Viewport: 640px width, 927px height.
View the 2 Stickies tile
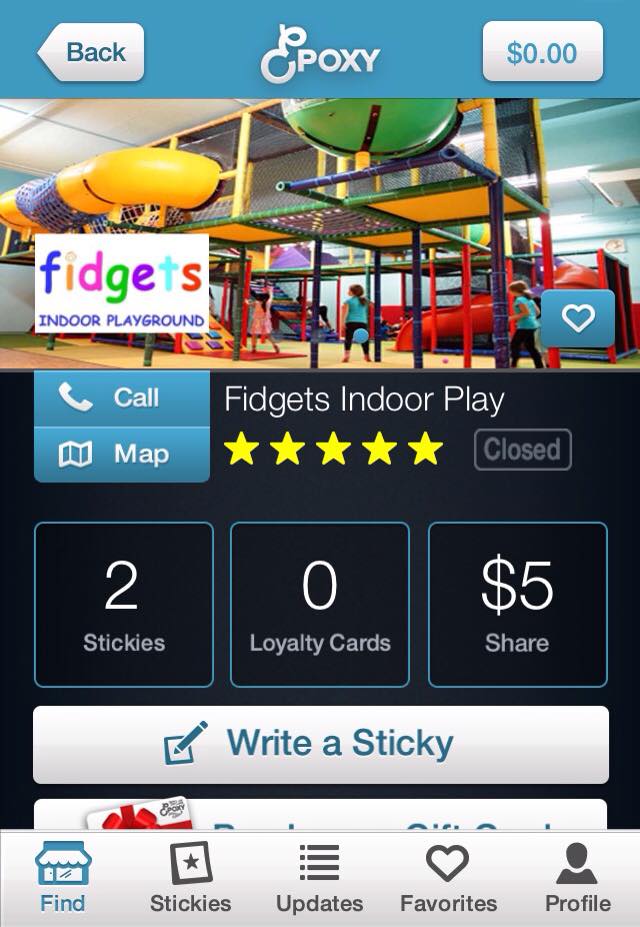[x=124, y=604]
